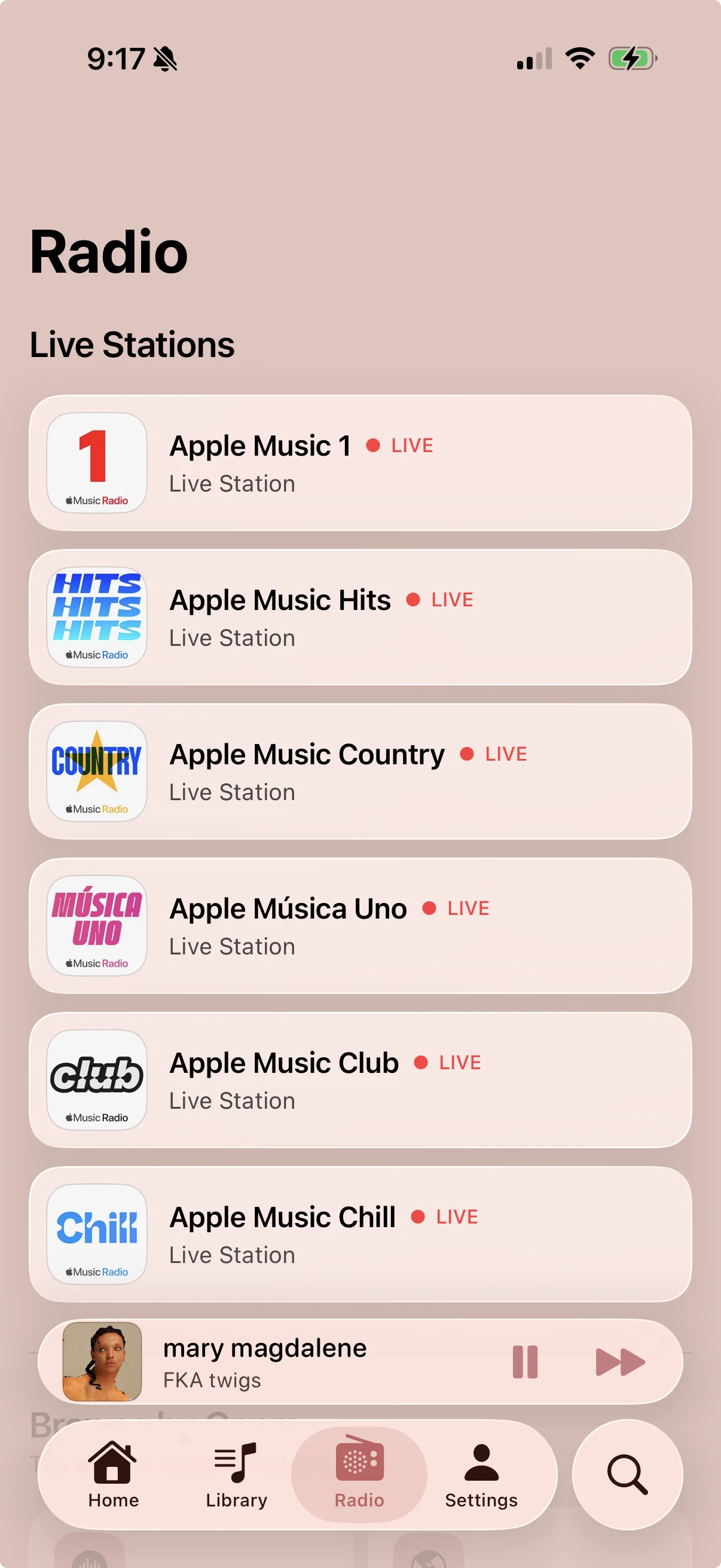Viewport: 721px width, 1568px height.
Task: Select the Apple Música Uno station icon
Action: click(x=96, y=925)
